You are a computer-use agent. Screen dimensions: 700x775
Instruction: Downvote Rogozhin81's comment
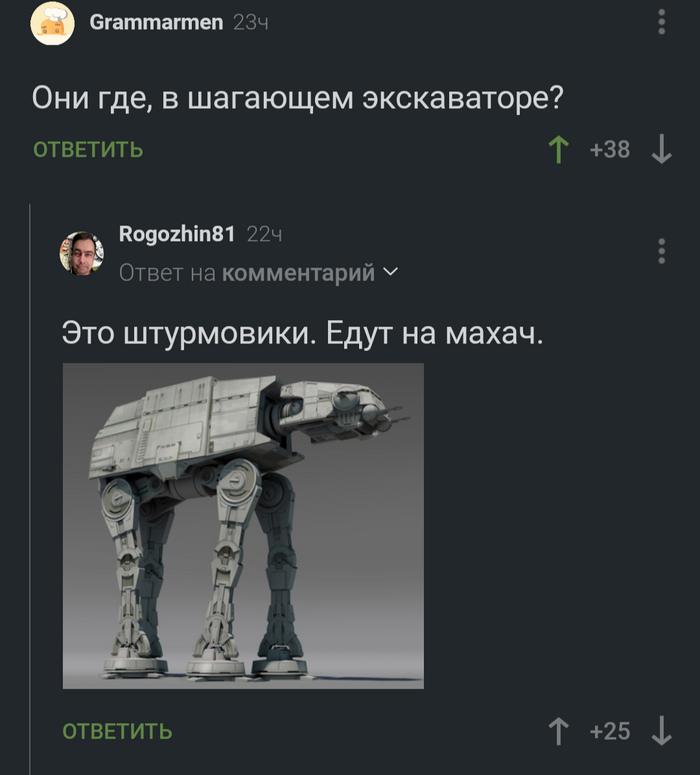pos(661,732)
